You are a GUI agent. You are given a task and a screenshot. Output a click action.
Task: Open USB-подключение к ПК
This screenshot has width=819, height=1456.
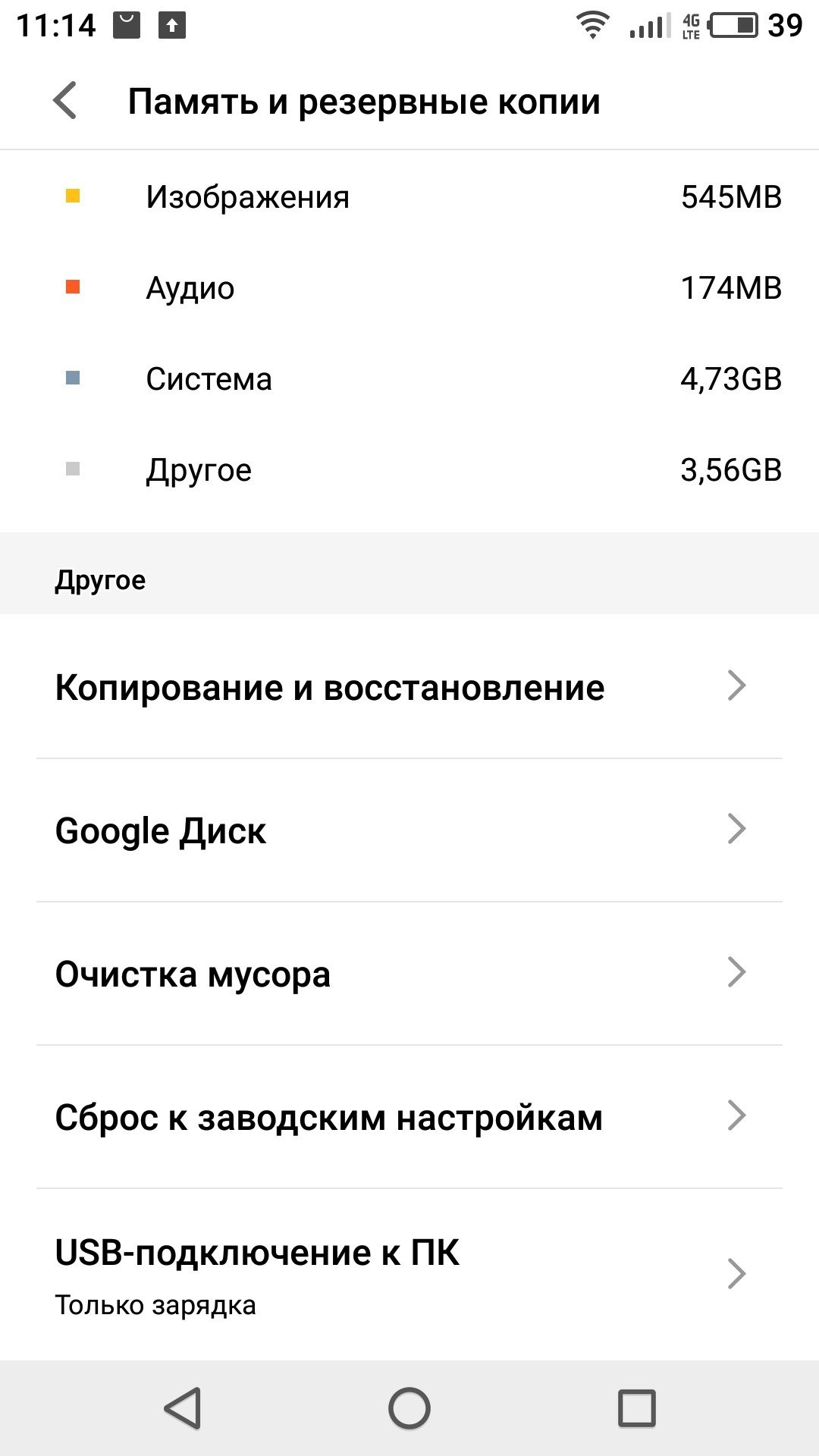pos(409,1274)
